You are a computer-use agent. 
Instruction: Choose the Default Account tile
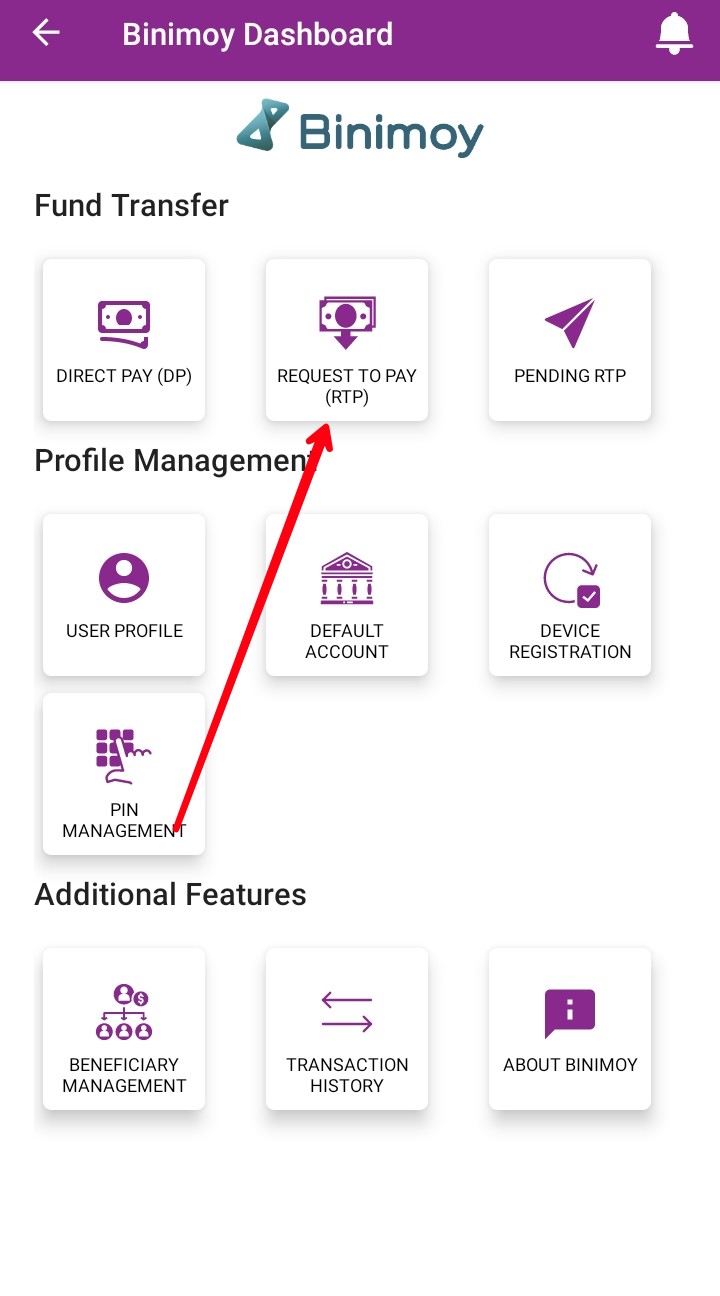click(347, 595)
